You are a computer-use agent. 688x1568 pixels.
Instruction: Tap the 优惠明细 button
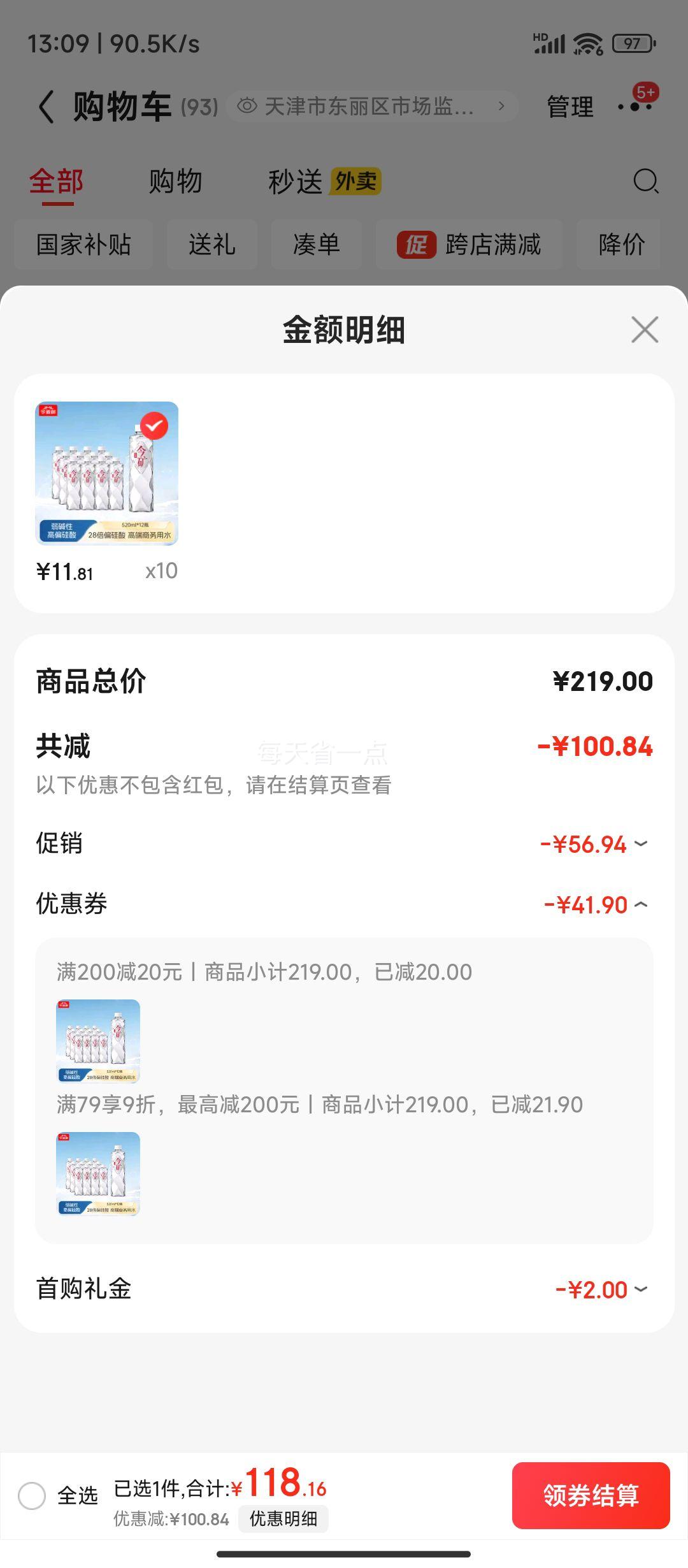click(283, 1519)
